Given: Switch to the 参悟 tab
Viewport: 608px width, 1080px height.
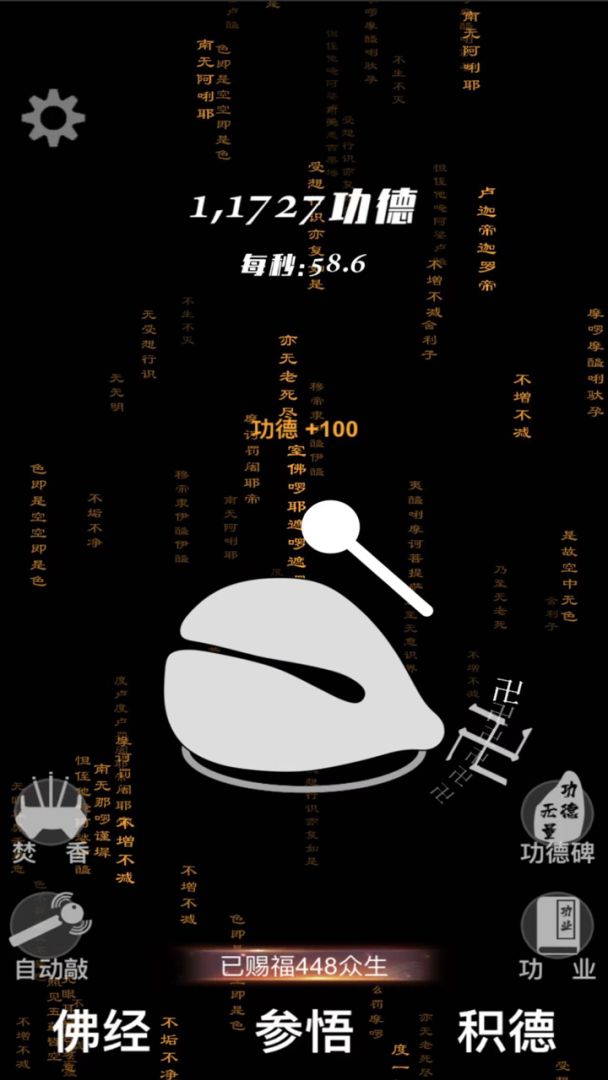Looking at the screenshot, I should (x=304, y=1030).
